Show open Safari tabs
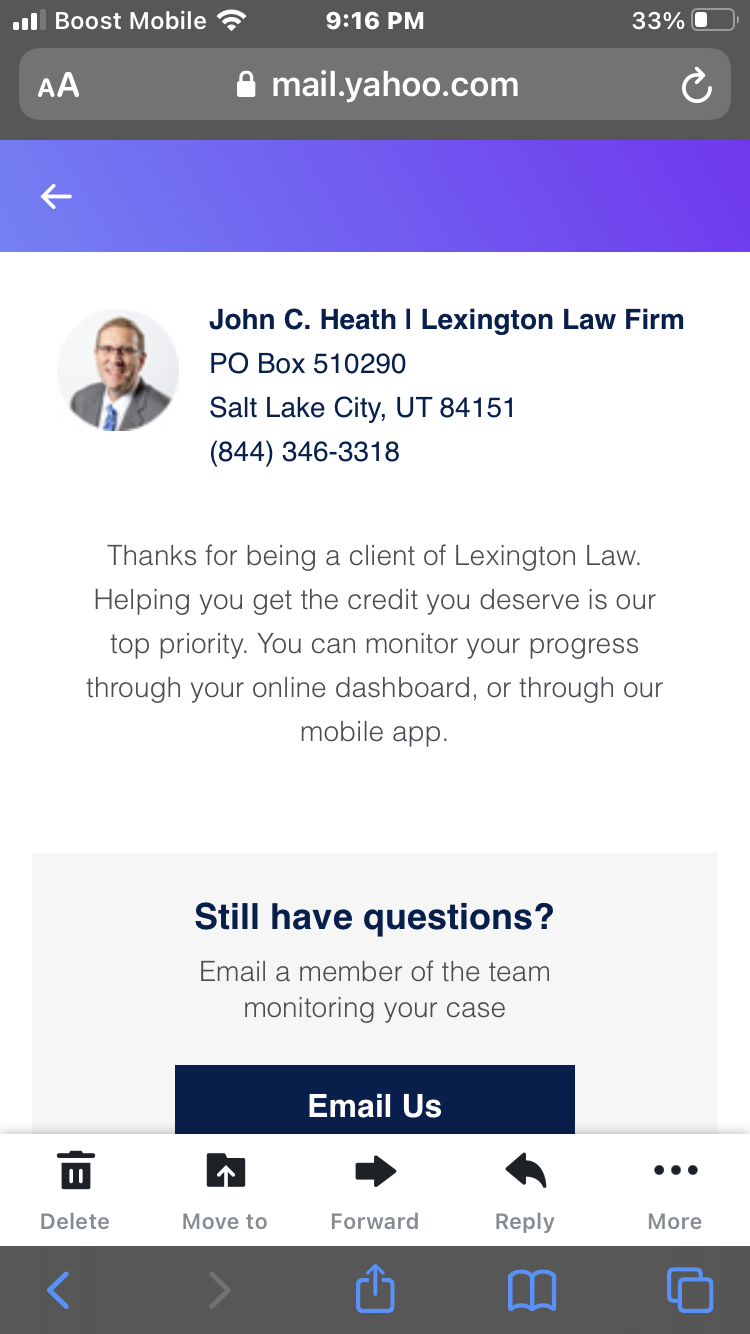 point(690,1290)
